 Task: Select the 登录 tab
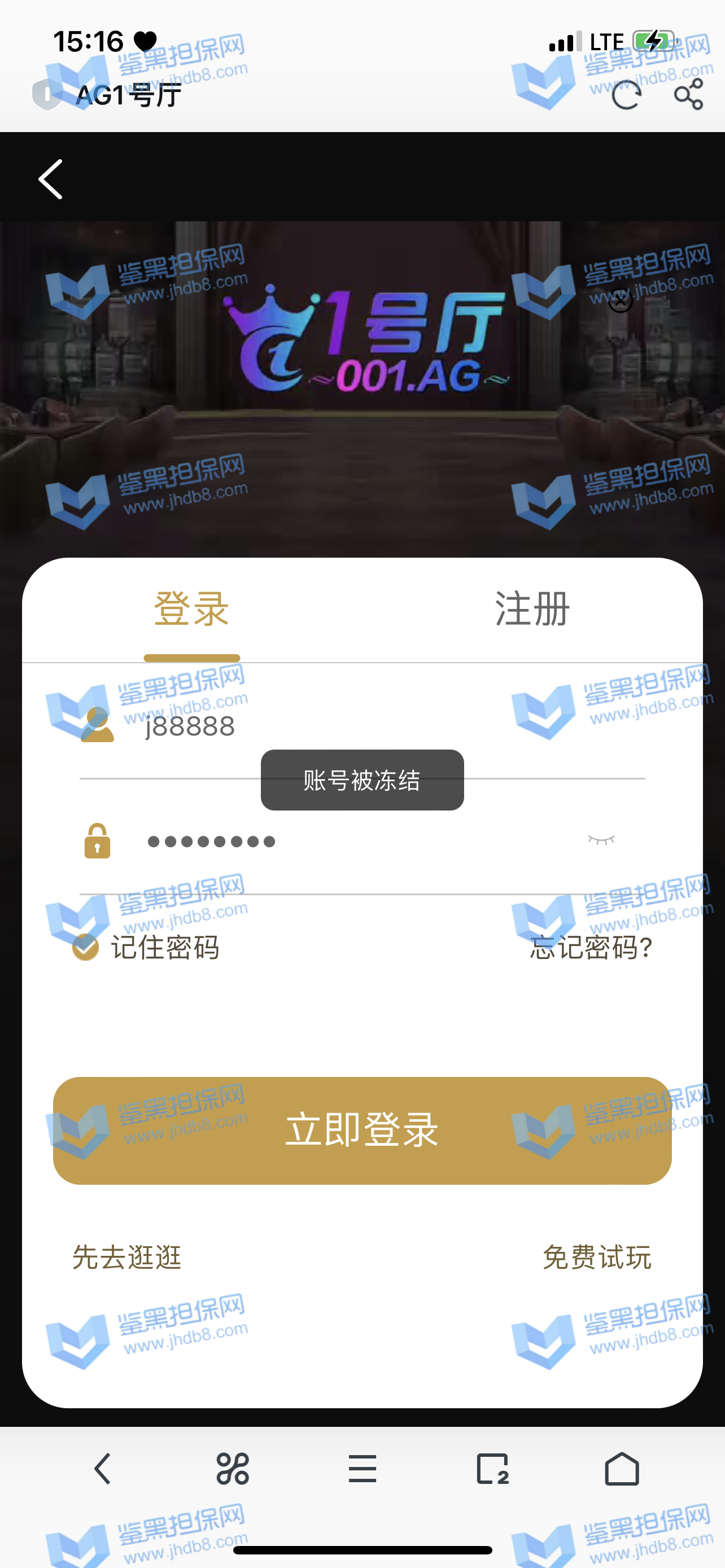tap(191, 608)
